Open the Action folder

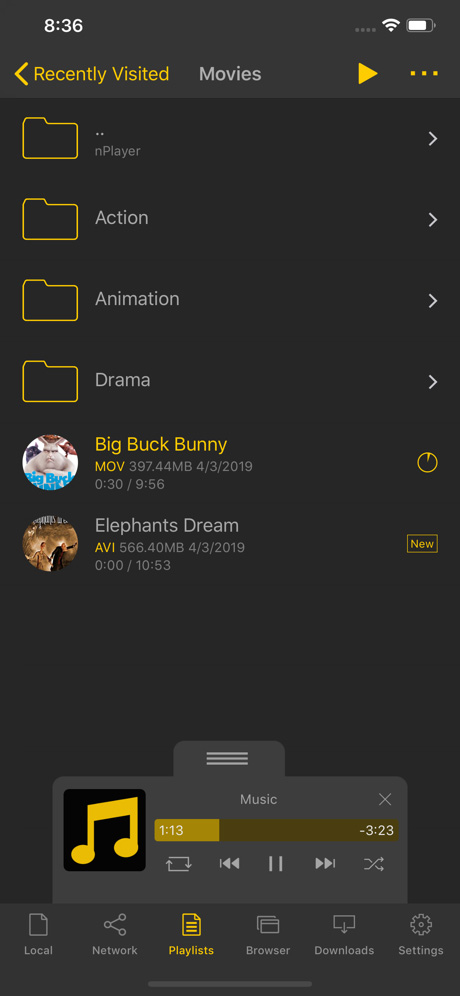230,219
